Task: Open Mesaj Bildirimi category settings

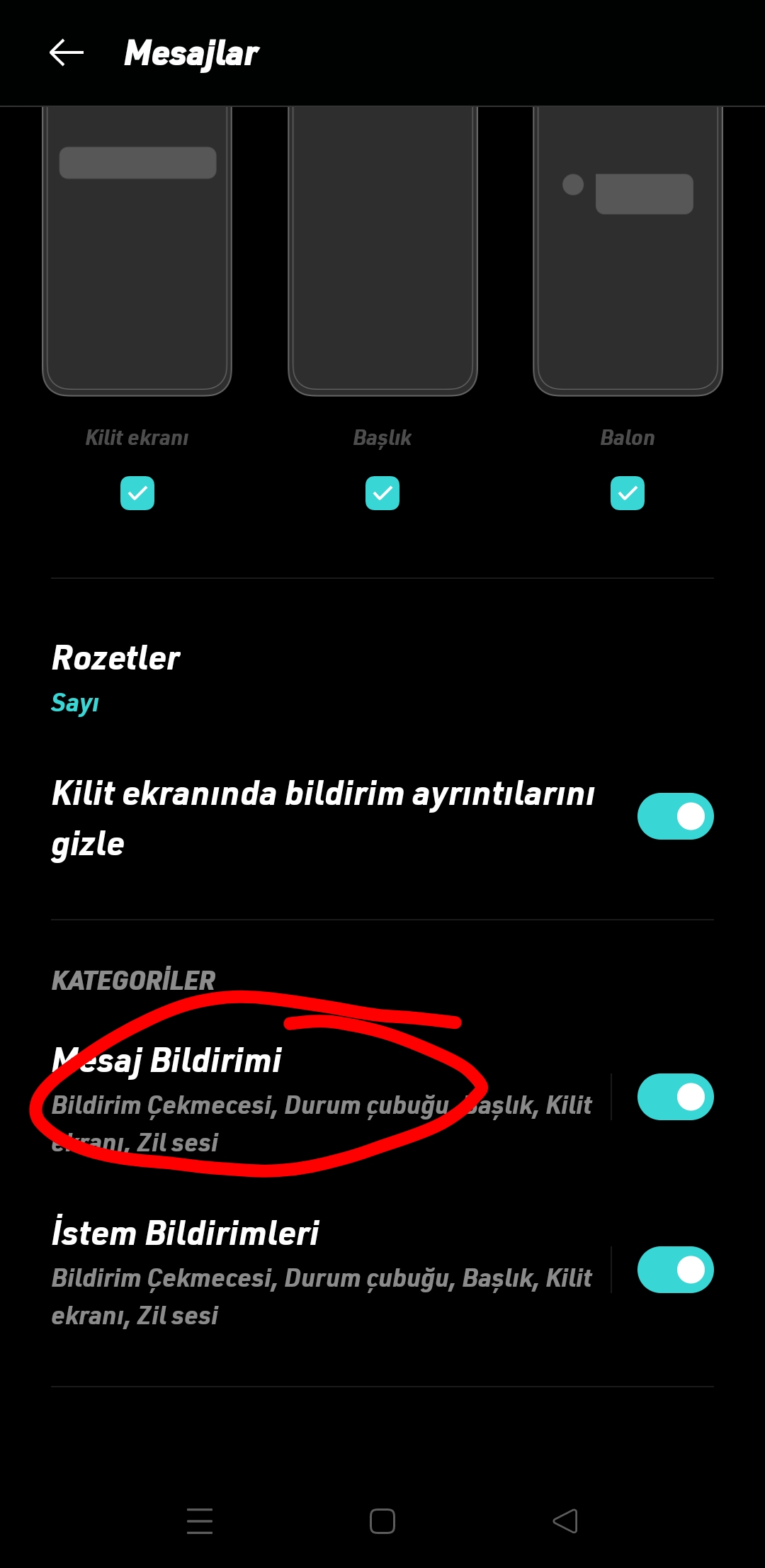Action: click(x=322, y=1098)
